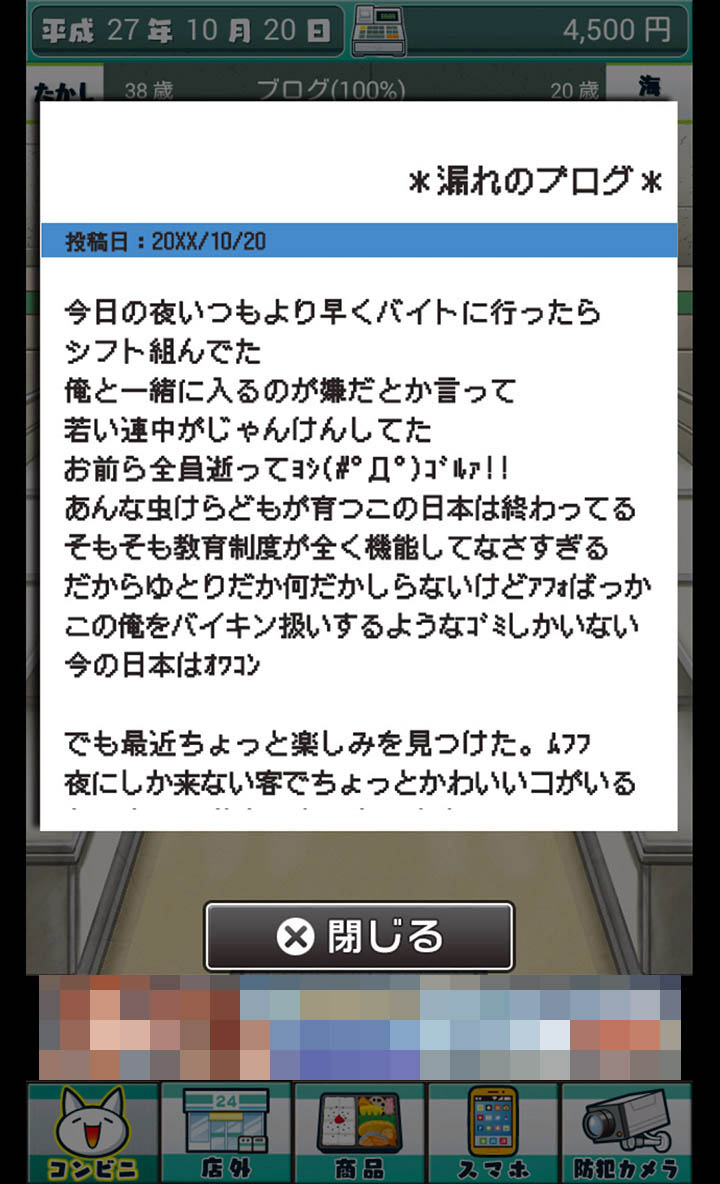The image size is (720, 1184).
Task: Close the blog popup with 閉じる
Action: coord(359,937)
